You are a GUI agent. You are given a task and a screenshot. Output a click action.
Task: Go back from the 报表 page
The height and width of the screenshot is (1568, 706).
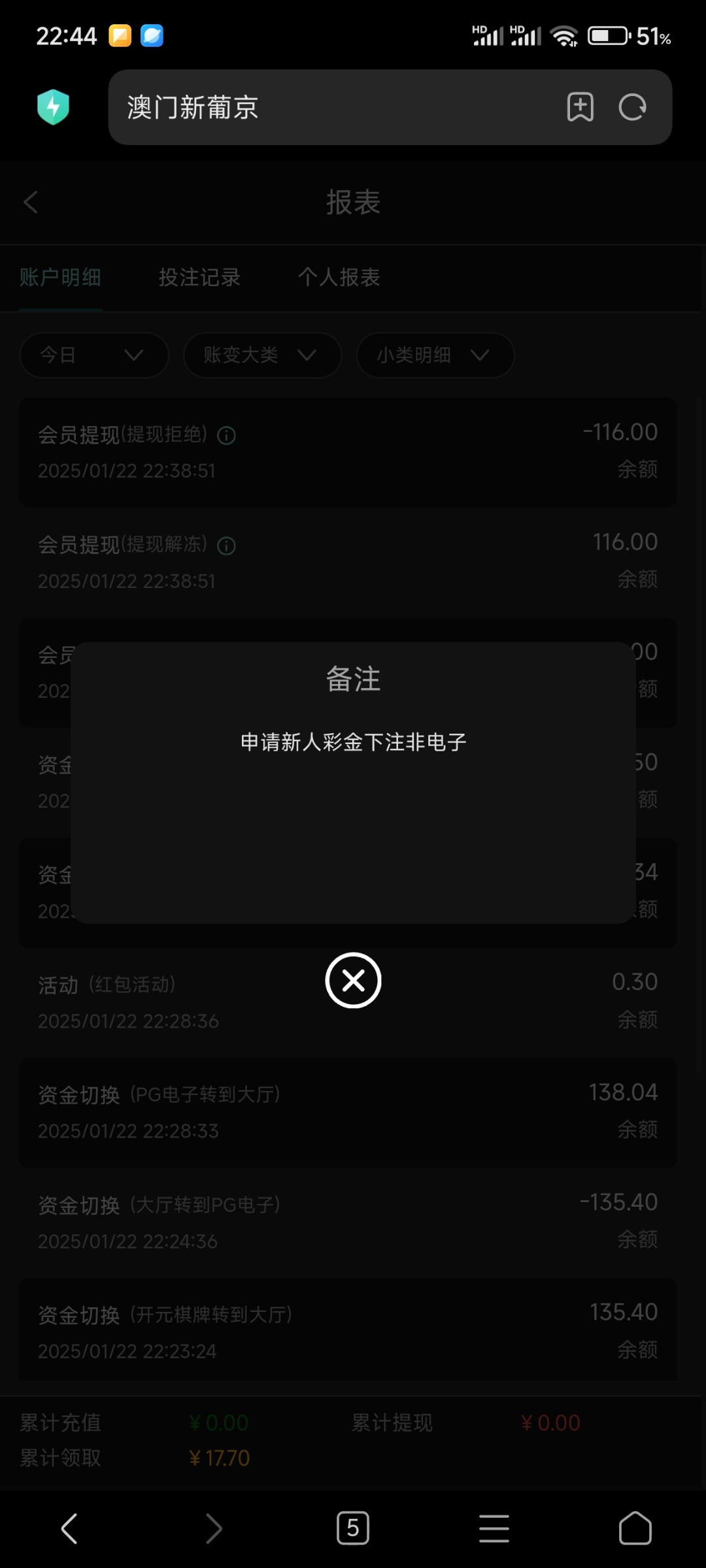coord(31,203)
